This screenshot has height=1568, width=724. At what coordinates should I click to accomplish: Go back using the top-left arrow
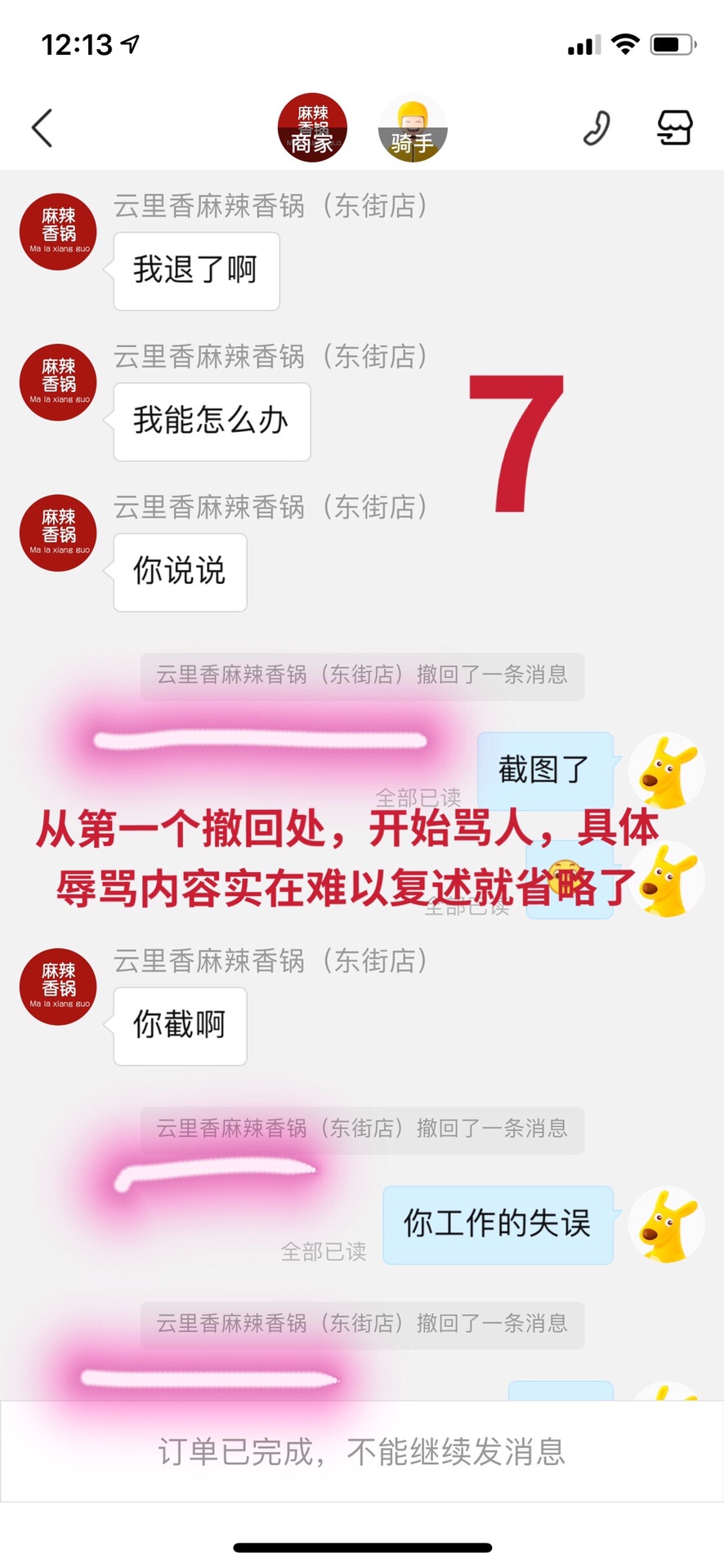tap(42, 128)
